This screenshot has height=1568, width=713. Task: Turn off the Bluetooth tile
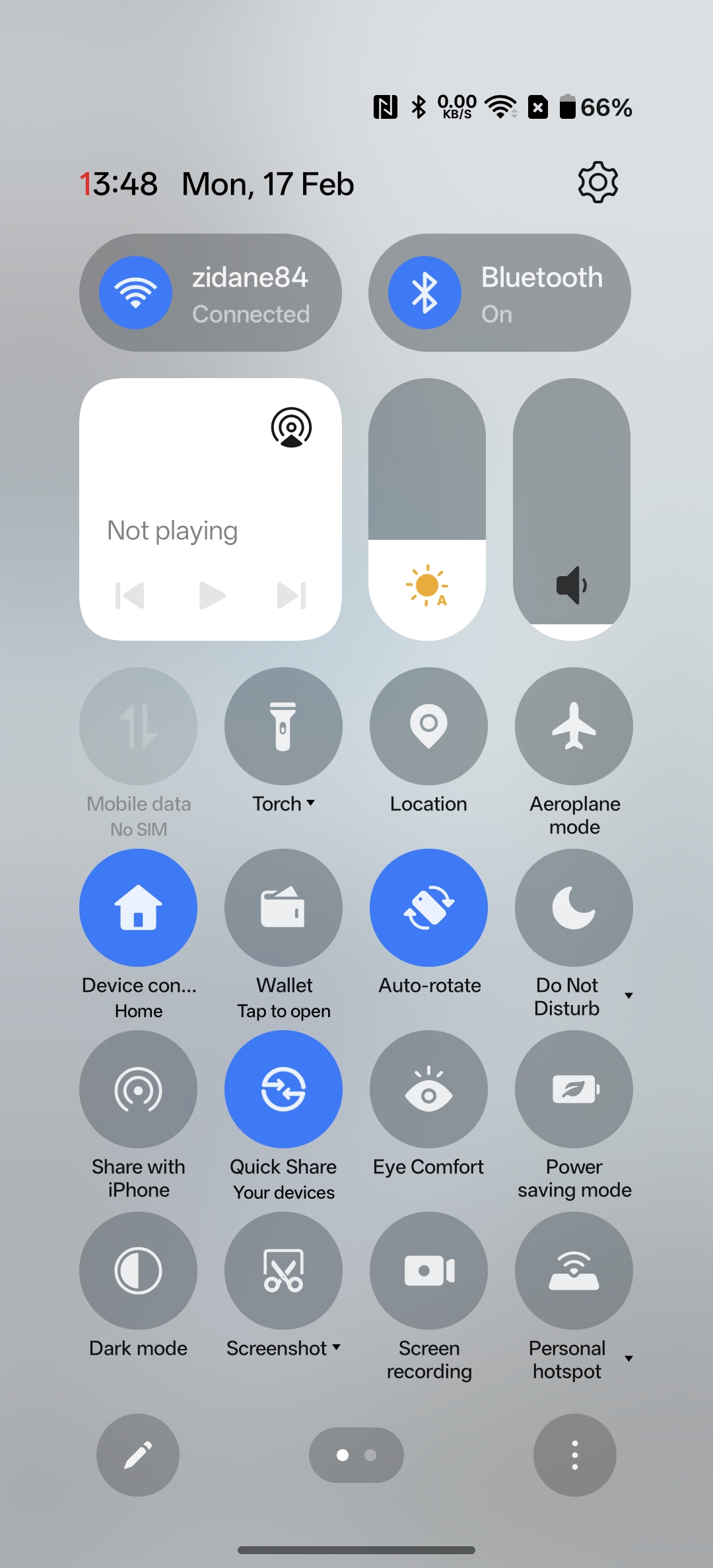424,292
